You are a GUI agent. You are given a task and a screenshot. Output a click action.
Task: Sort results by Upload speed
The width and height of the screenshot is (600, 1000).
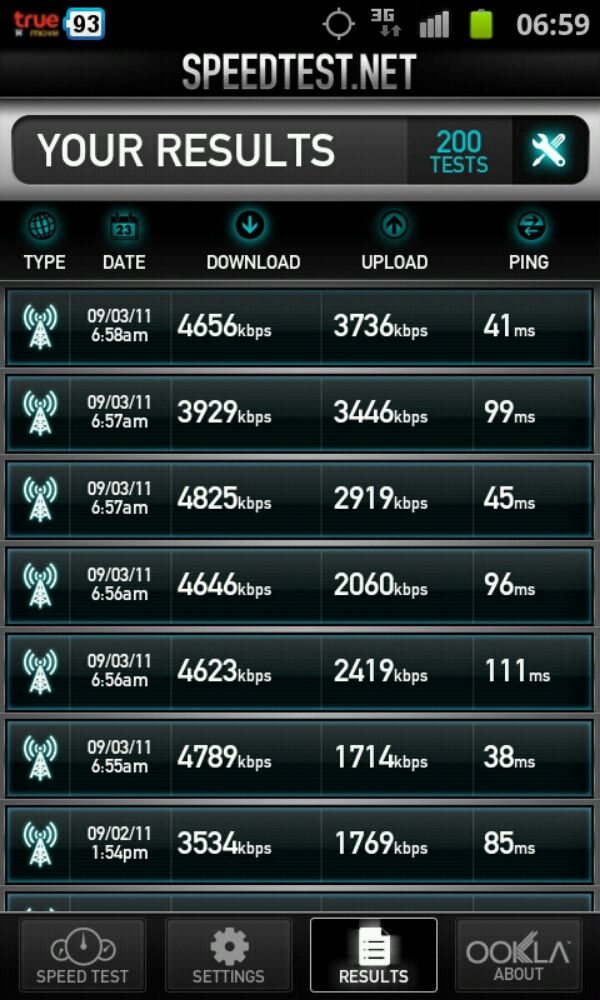point(394,241)
